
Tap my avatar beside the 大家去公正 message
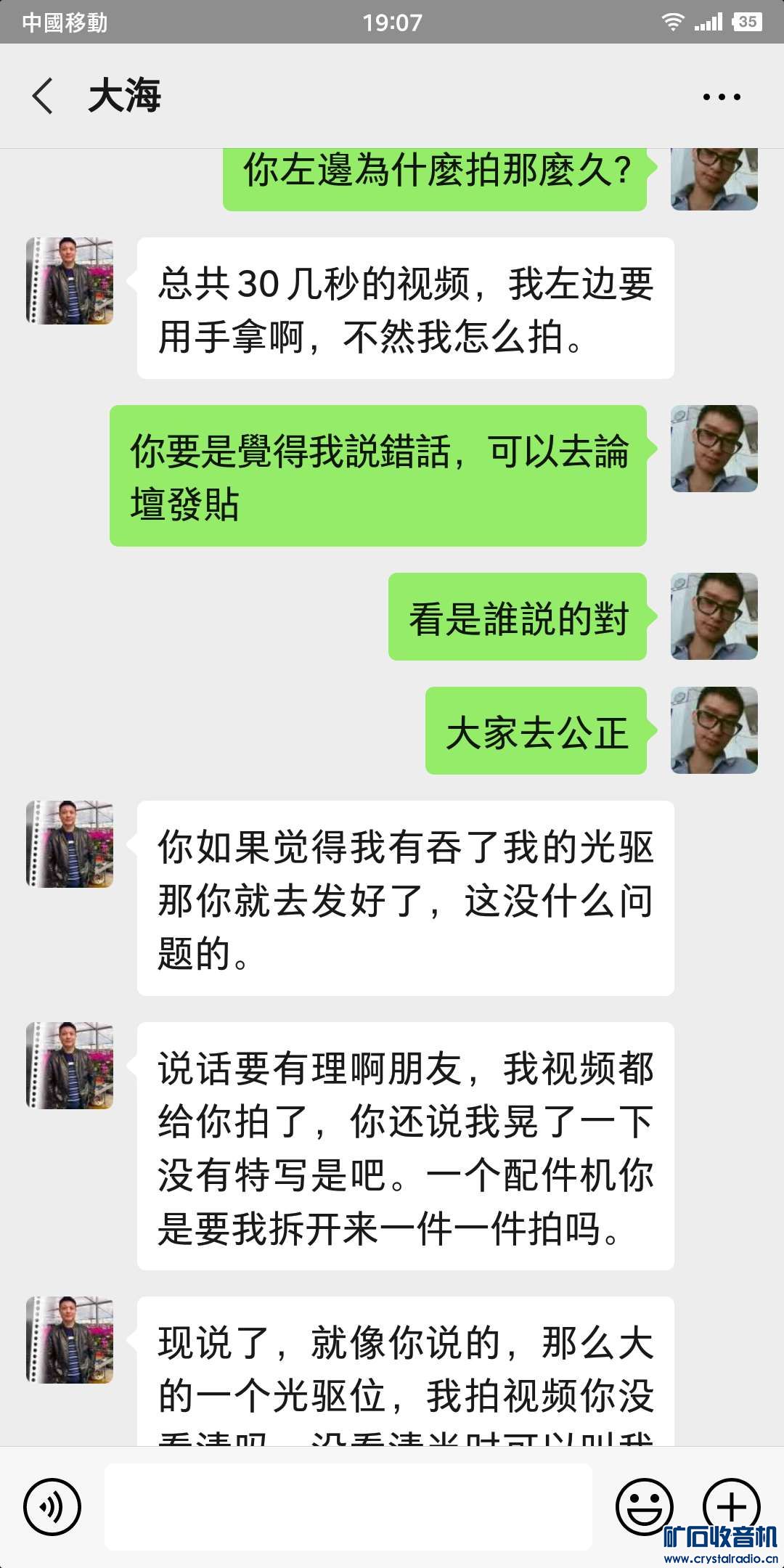(714, 730)
